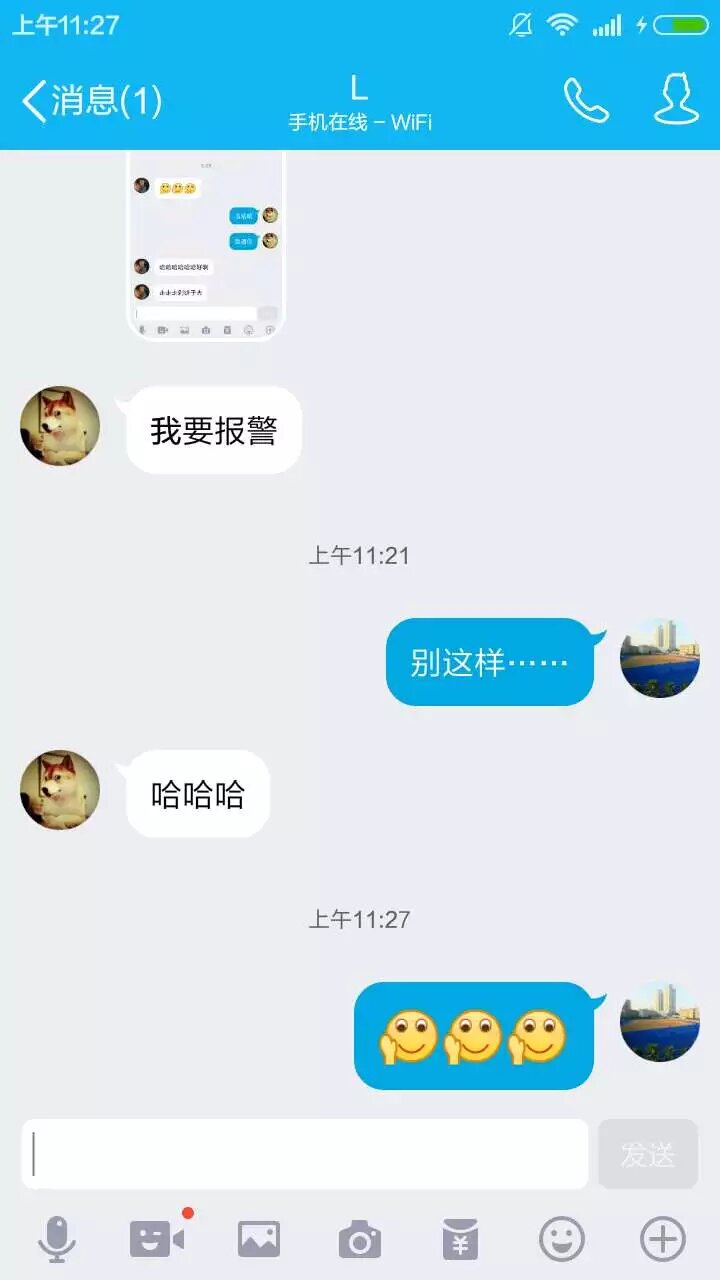Open L's contact profile icon

tap(676, 100)
